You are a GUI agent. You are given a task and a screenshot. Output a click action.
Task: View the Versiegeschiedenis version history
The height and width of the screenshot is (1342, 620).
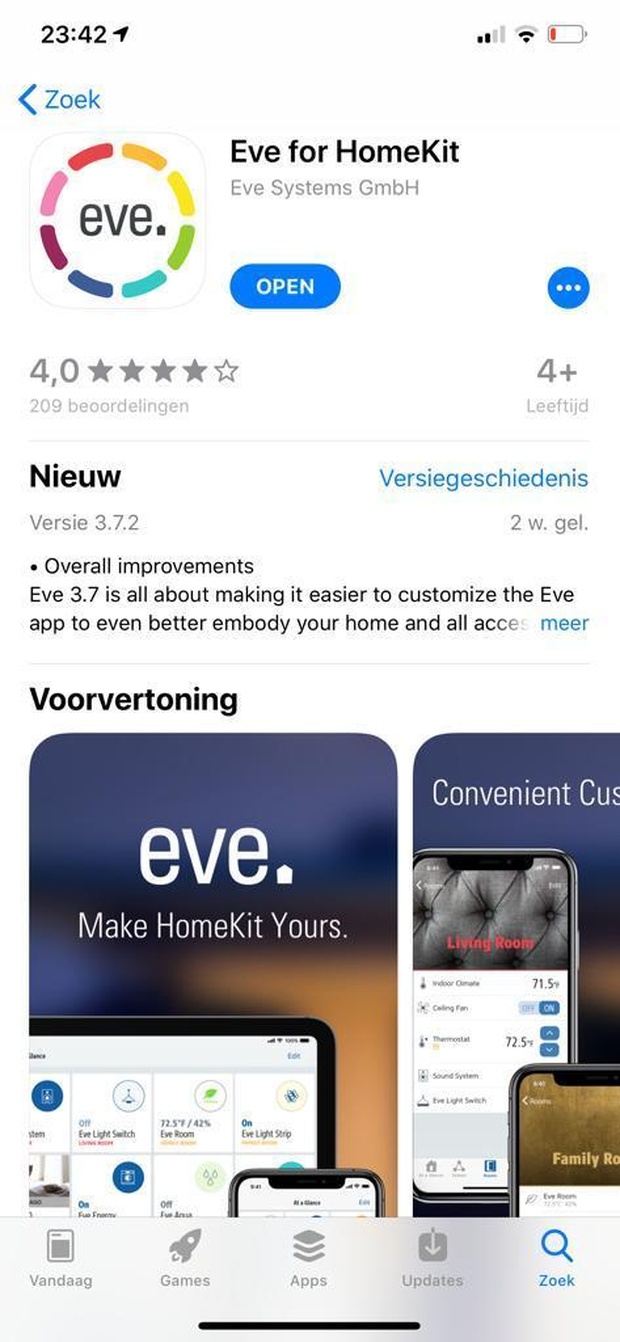click(483, 478)
